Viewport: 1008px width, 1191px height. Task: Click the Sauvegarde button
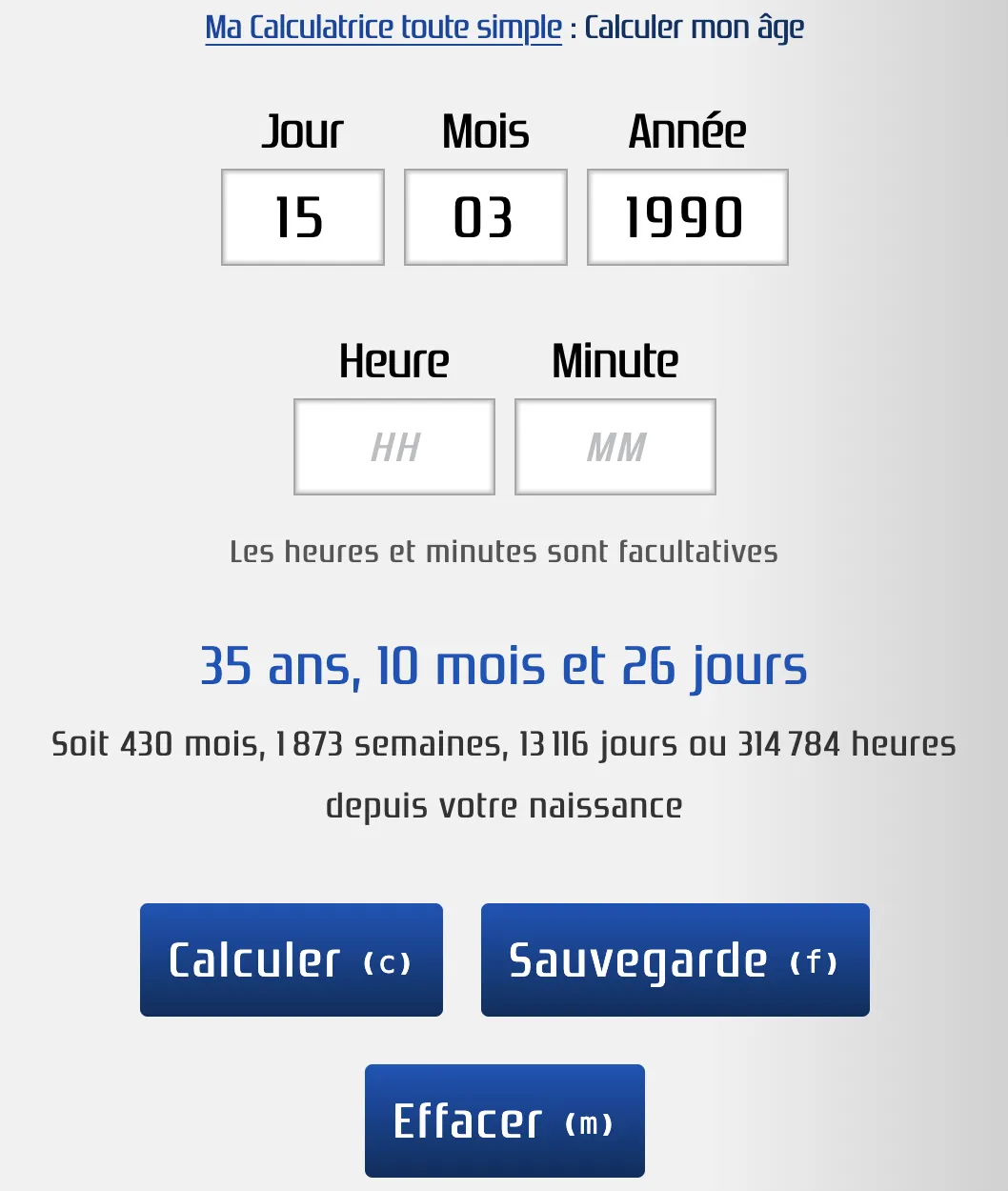tap(675, 959)
